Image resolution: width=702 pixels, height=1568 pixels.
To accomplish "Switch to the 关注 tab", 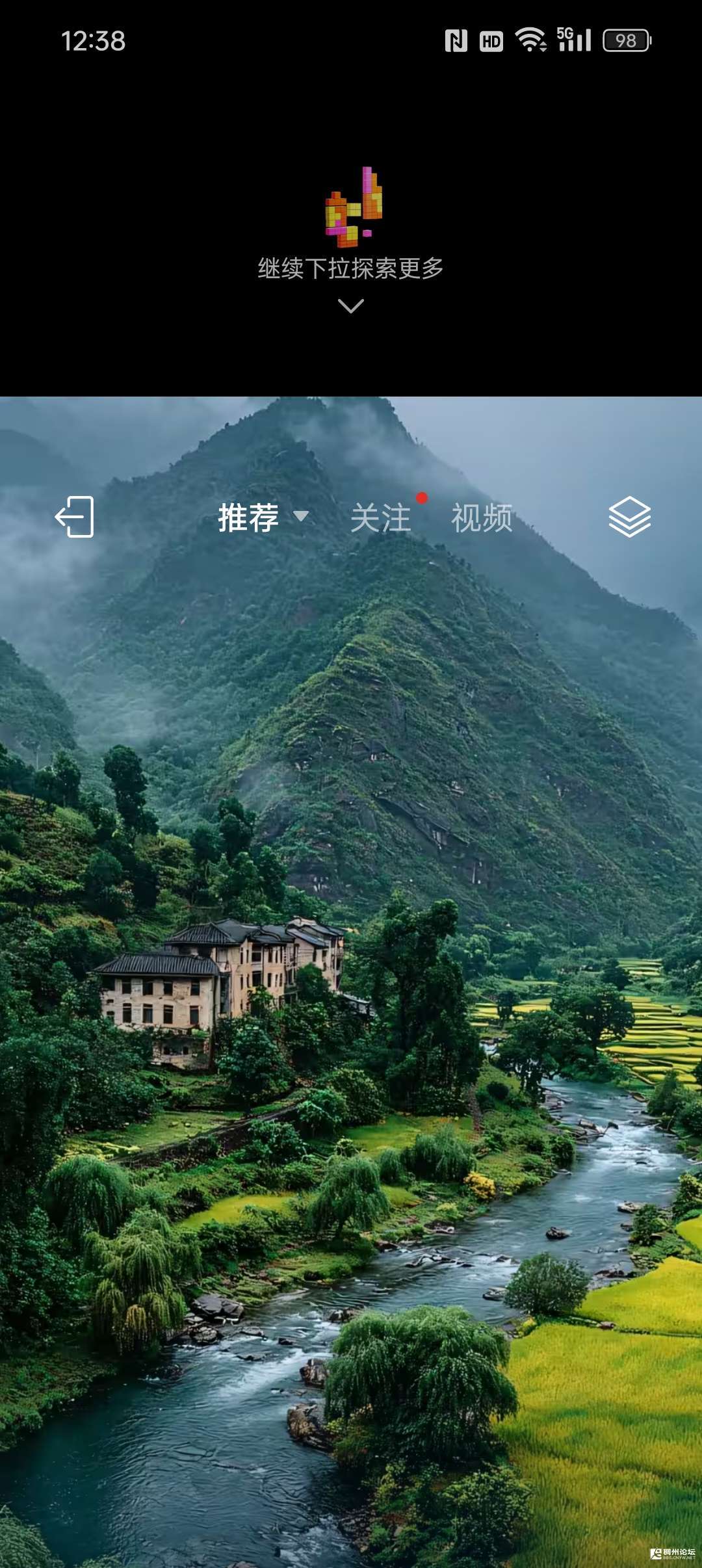I will tap(381, 518).
